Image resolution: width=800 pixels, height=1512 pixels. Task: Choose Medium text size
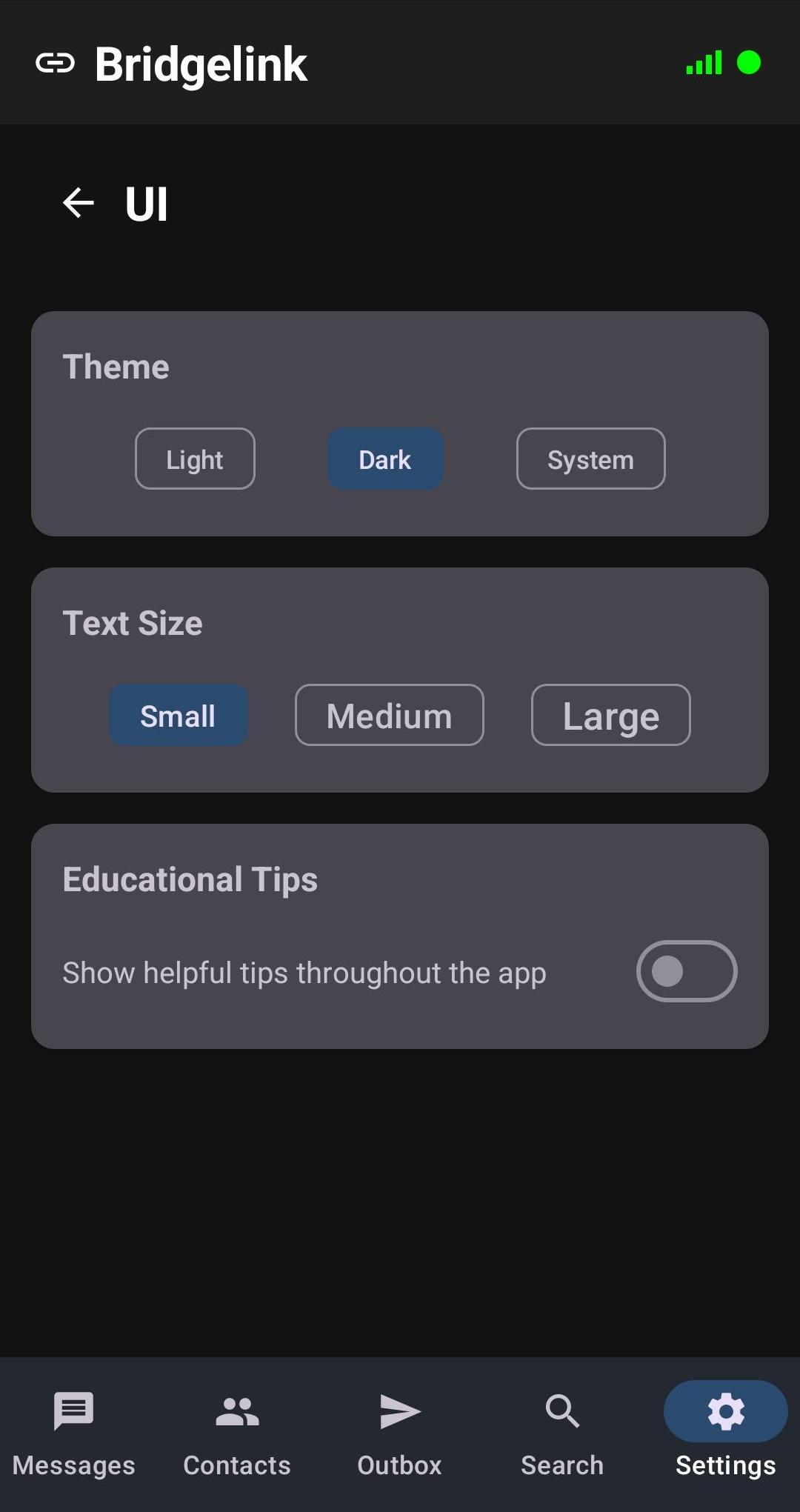pyautogui.click(x=389, y=715)
